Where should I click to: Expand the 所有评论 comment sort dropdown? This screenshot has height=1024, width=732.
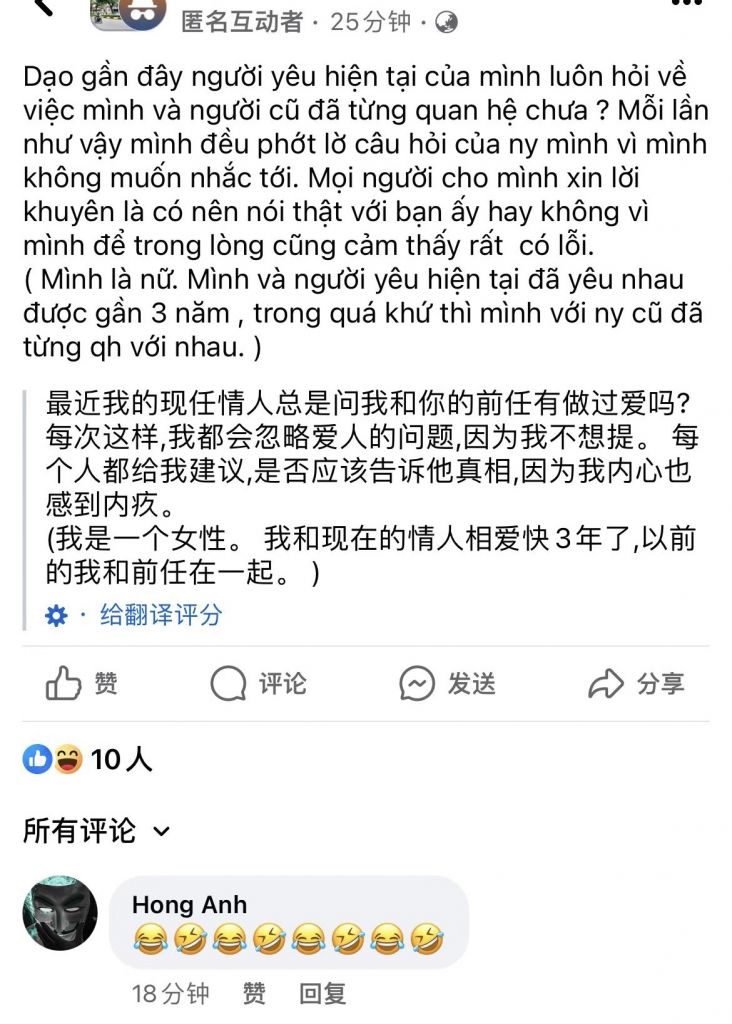[97, 831]
